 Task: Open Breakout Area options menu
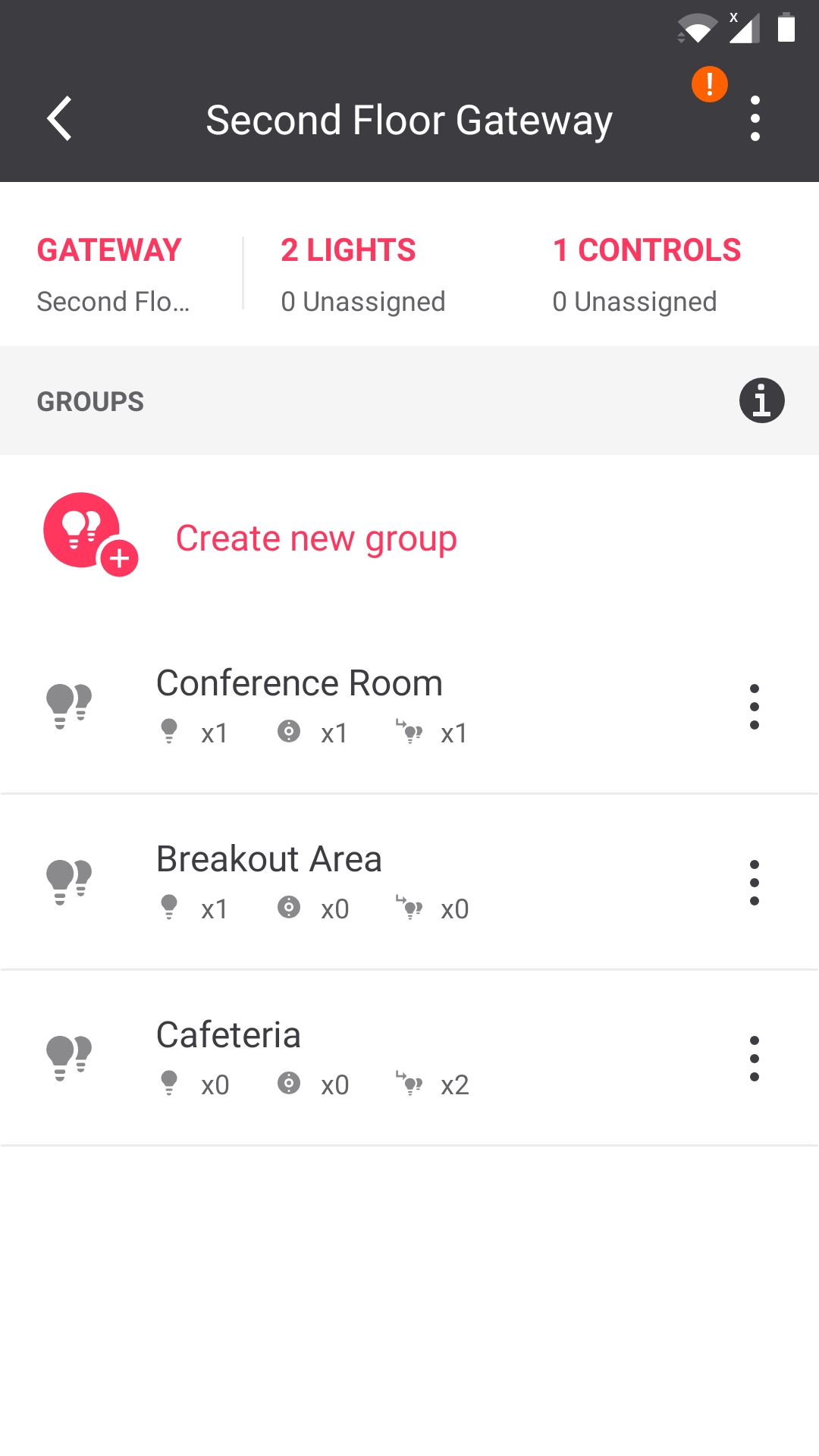point(754,883)
